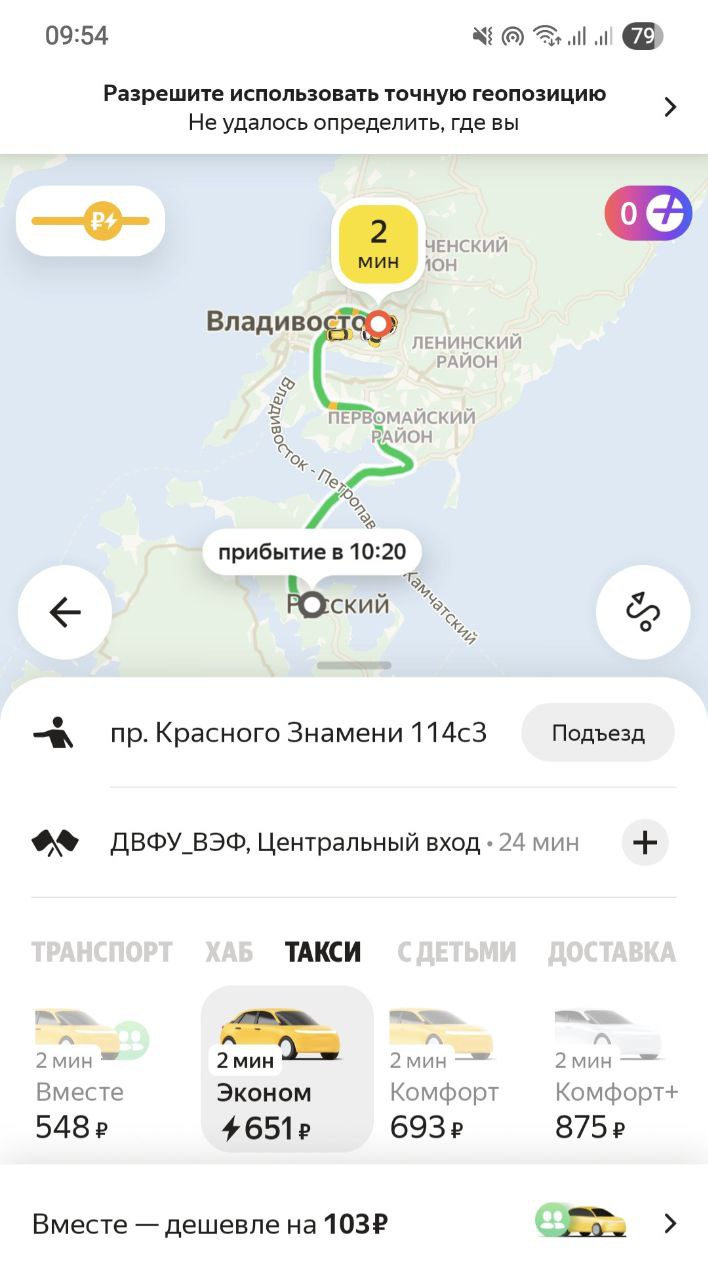Tap the Подъезд entrance button

598,733
